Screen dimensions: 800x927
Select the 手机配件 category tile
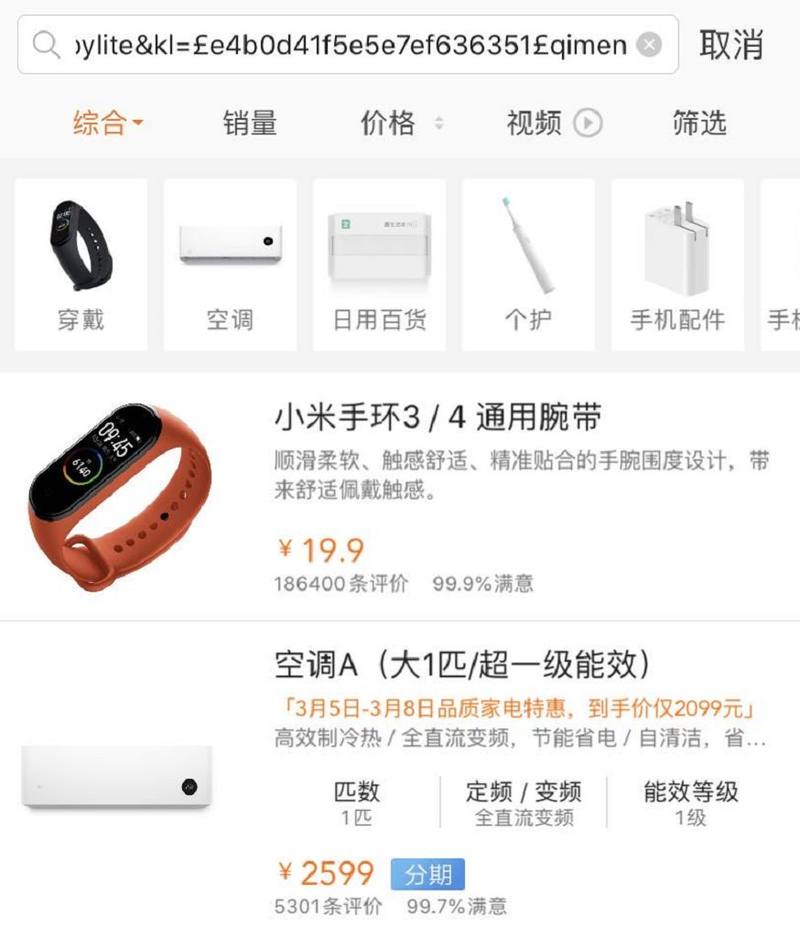click(x=677, y=265)
